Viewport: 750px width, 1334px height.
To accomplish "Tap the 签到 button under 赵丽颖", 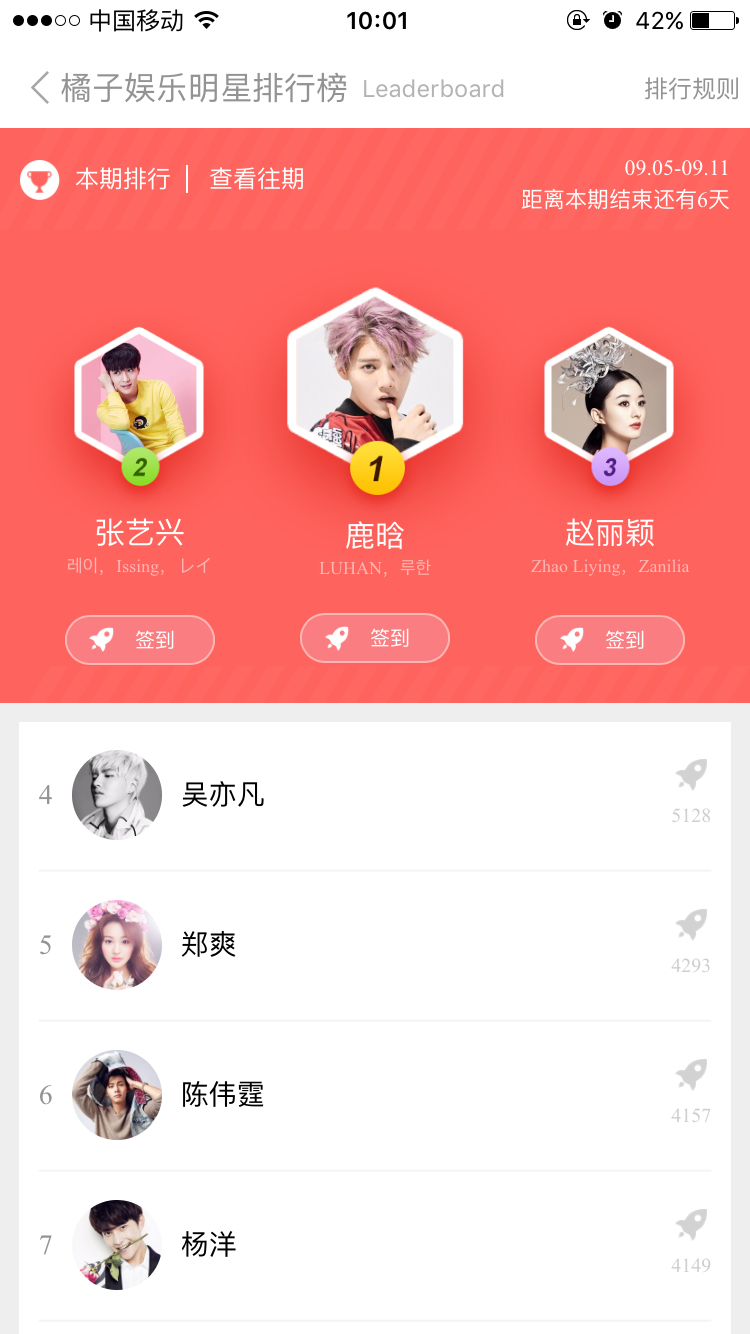I will [x=610, y=640].
